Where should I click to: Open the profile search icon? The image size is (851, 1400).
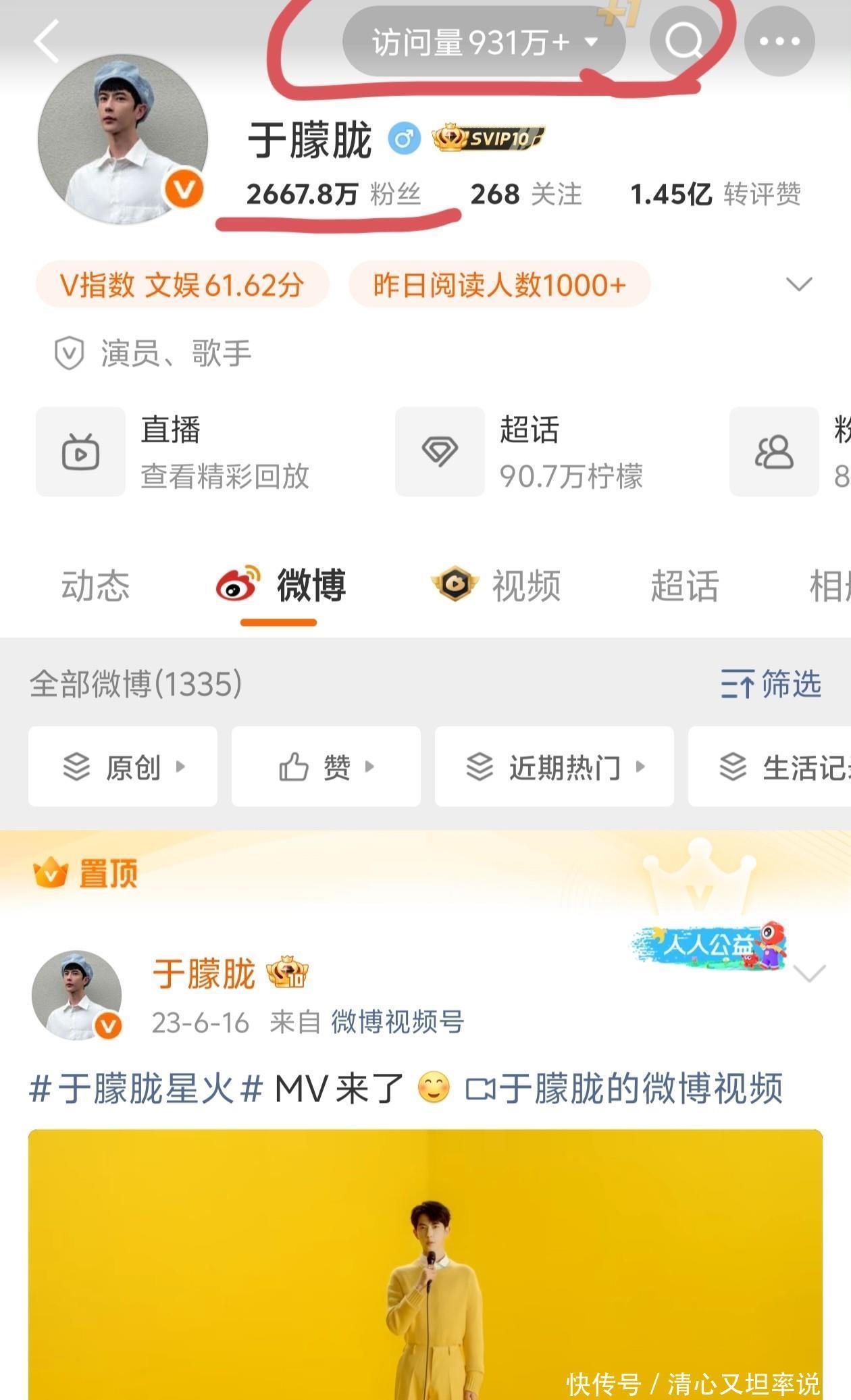[x=684, y=42]
